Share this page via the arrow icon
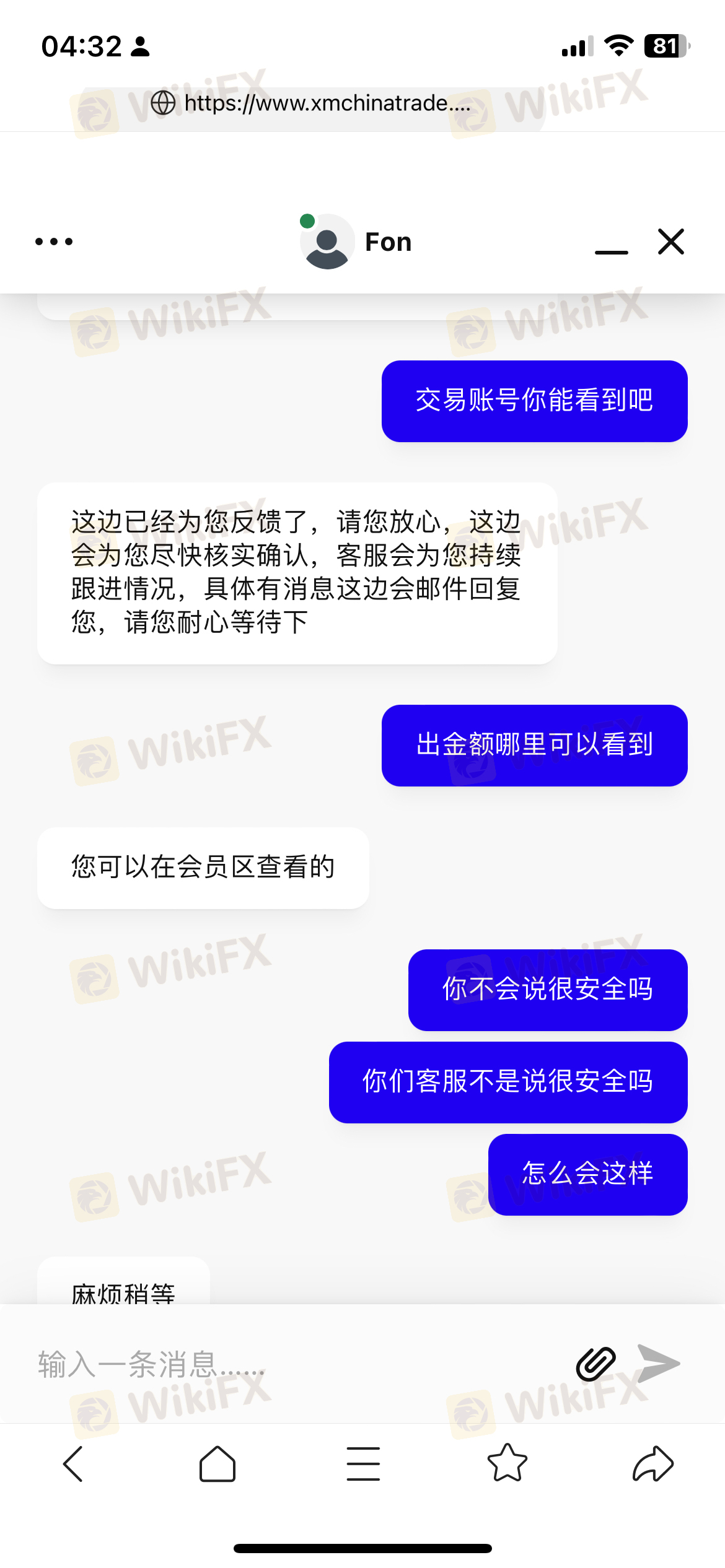Viewport: 725px width, 1568px height. [653, 1464]
